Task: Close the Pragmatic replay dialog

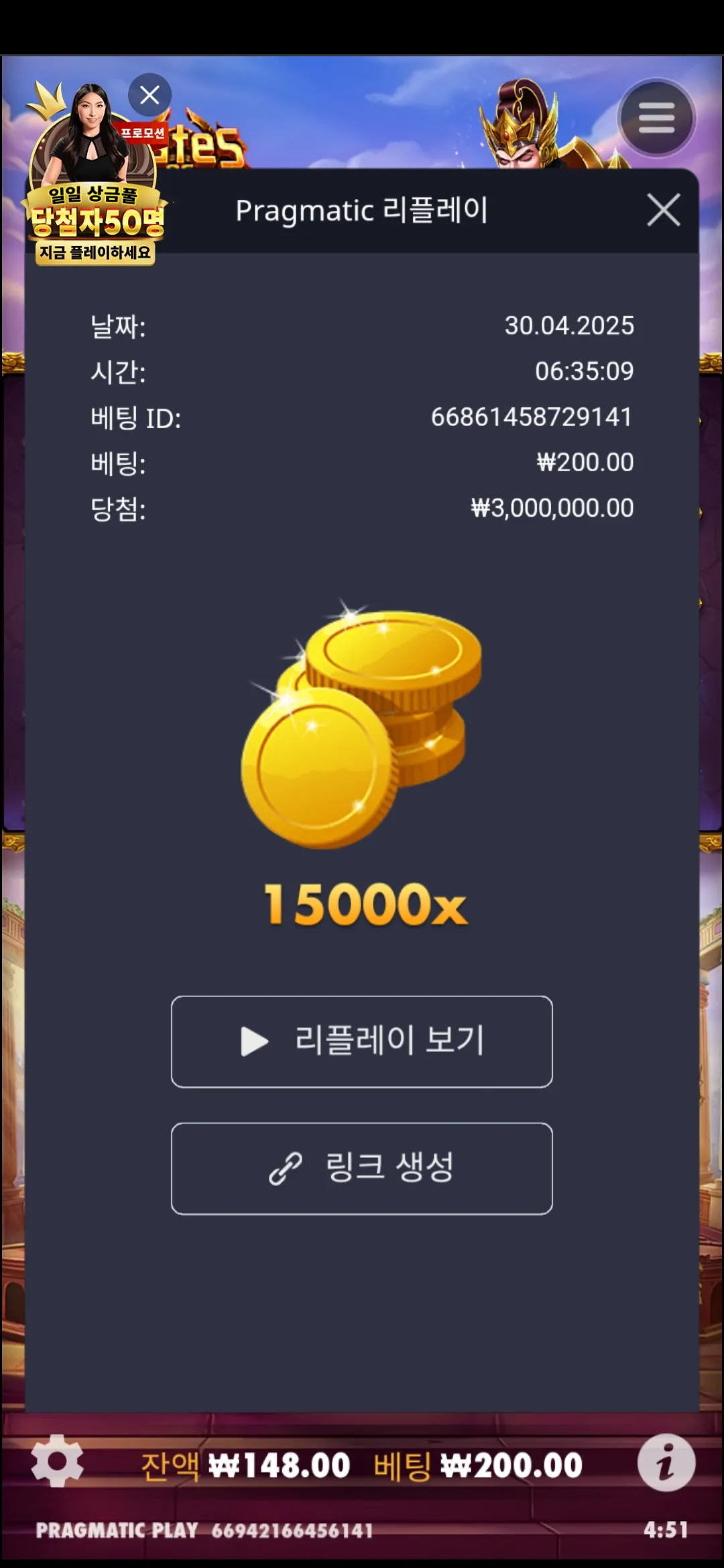Action: point(663,210)
